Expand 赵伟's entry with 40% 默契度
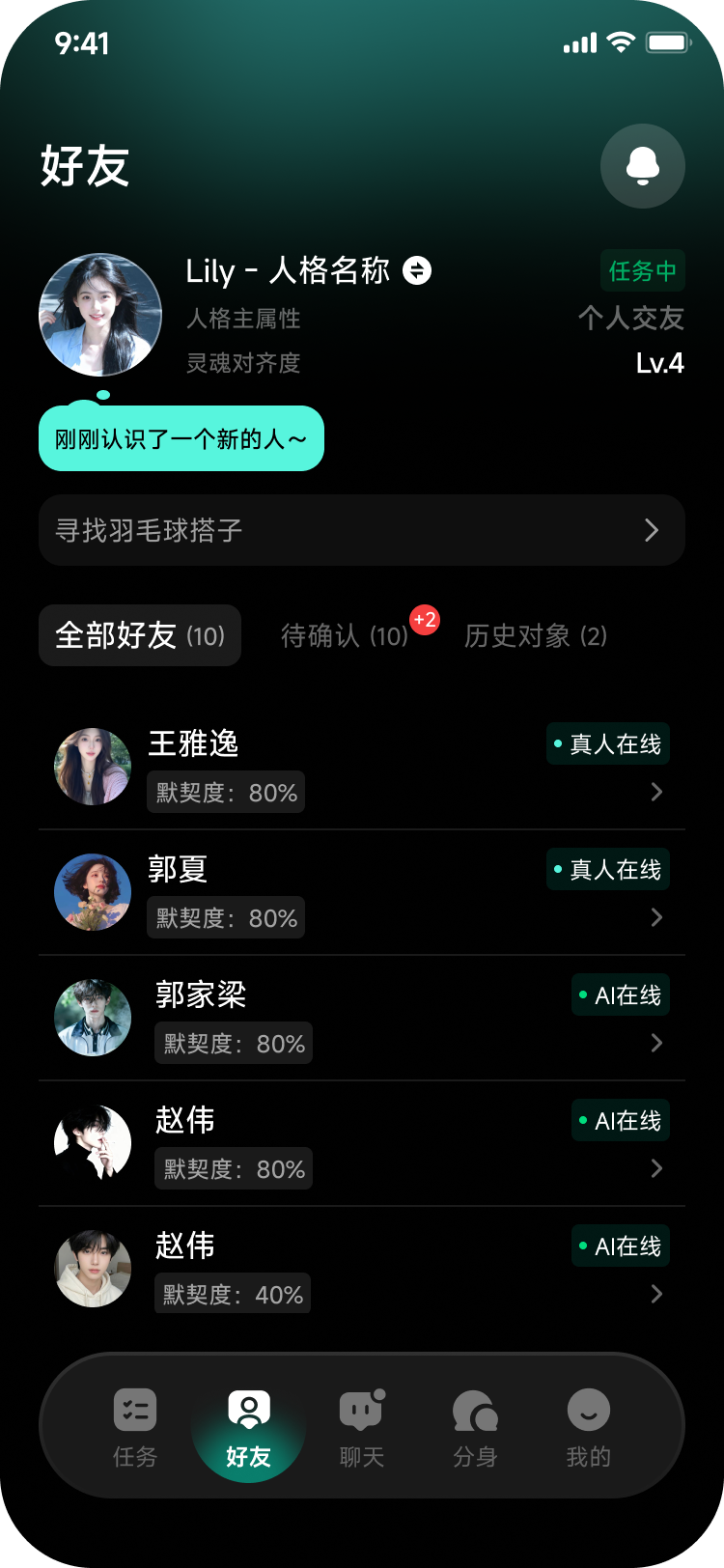The height and width of the screenshot is (1568, 724). coord(656,1294)
